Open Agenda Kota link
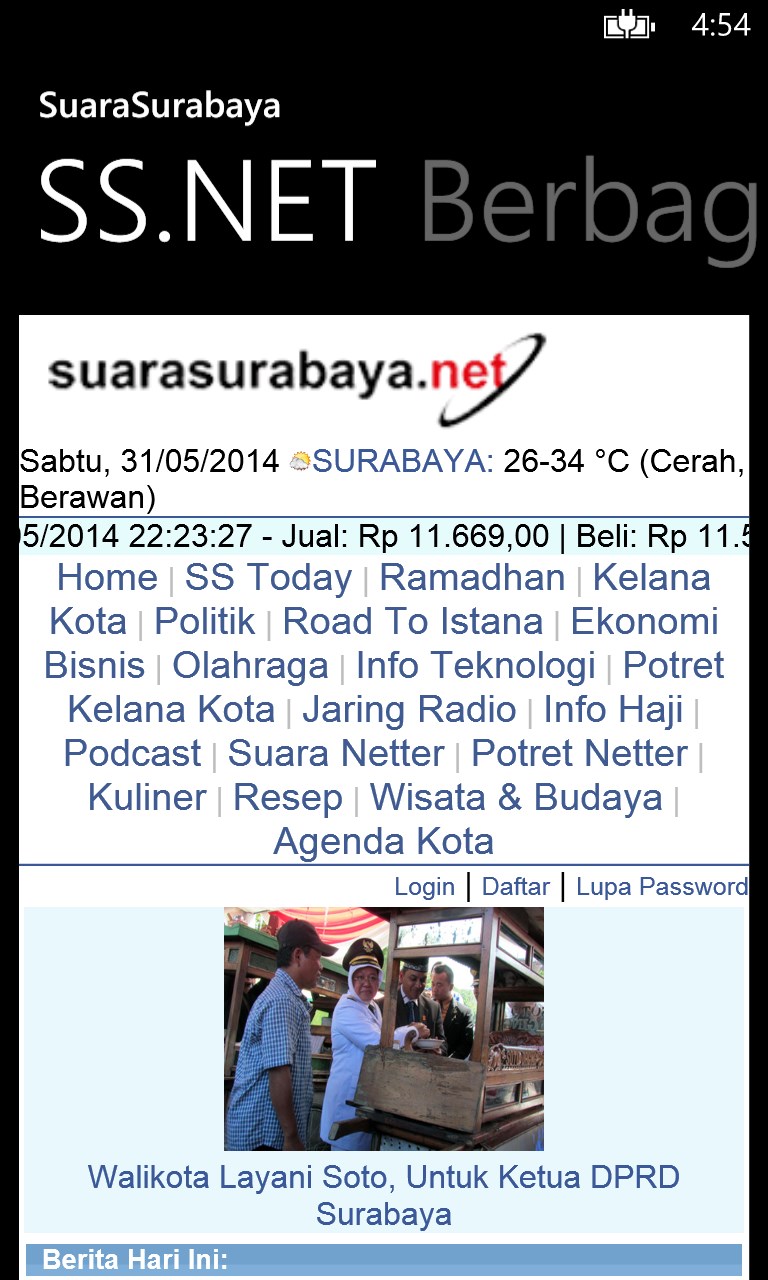768x1280 pixels. (x=384, y=842)
